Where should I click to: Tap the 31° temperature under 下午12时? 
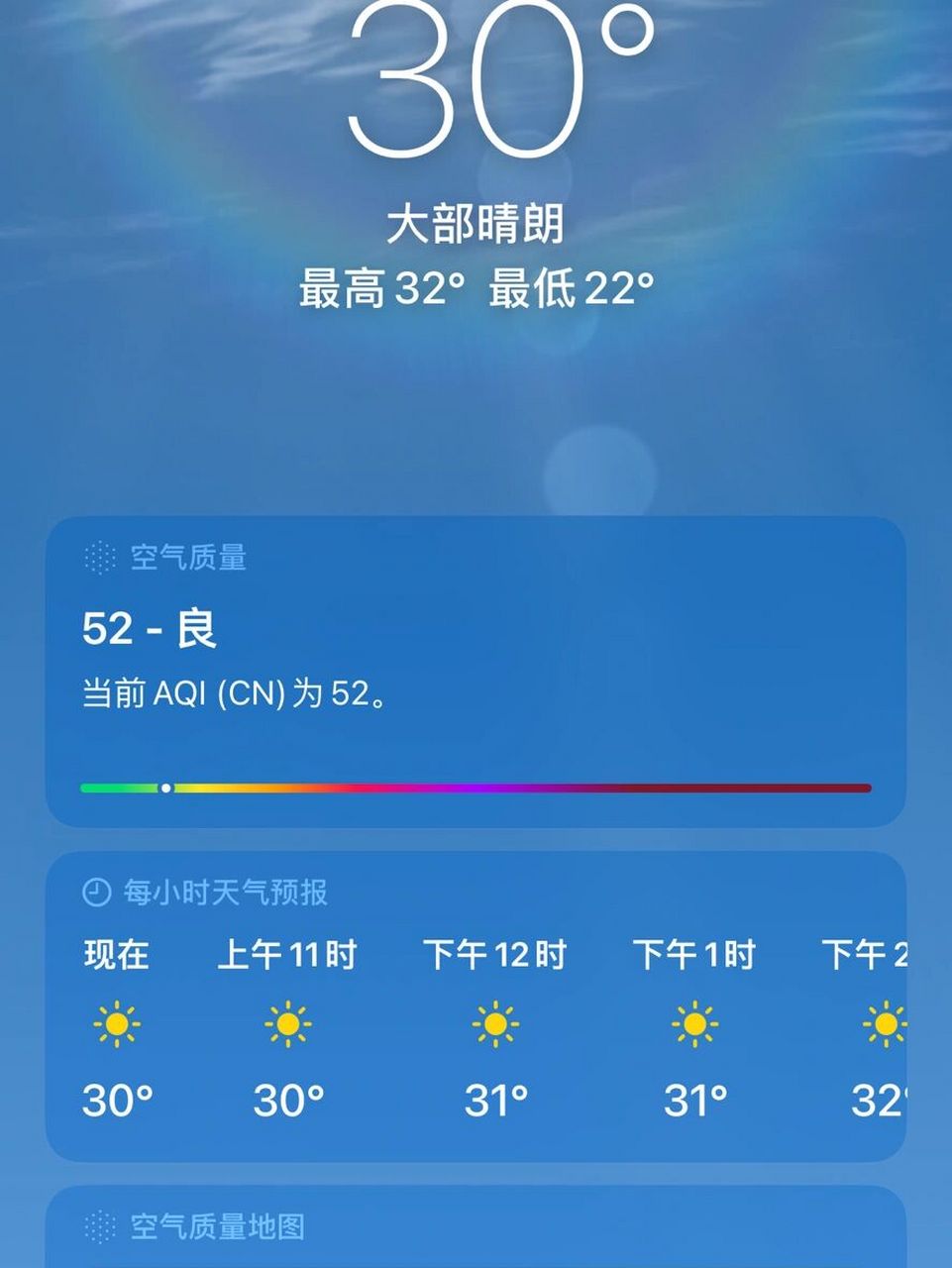(497, 1100)
